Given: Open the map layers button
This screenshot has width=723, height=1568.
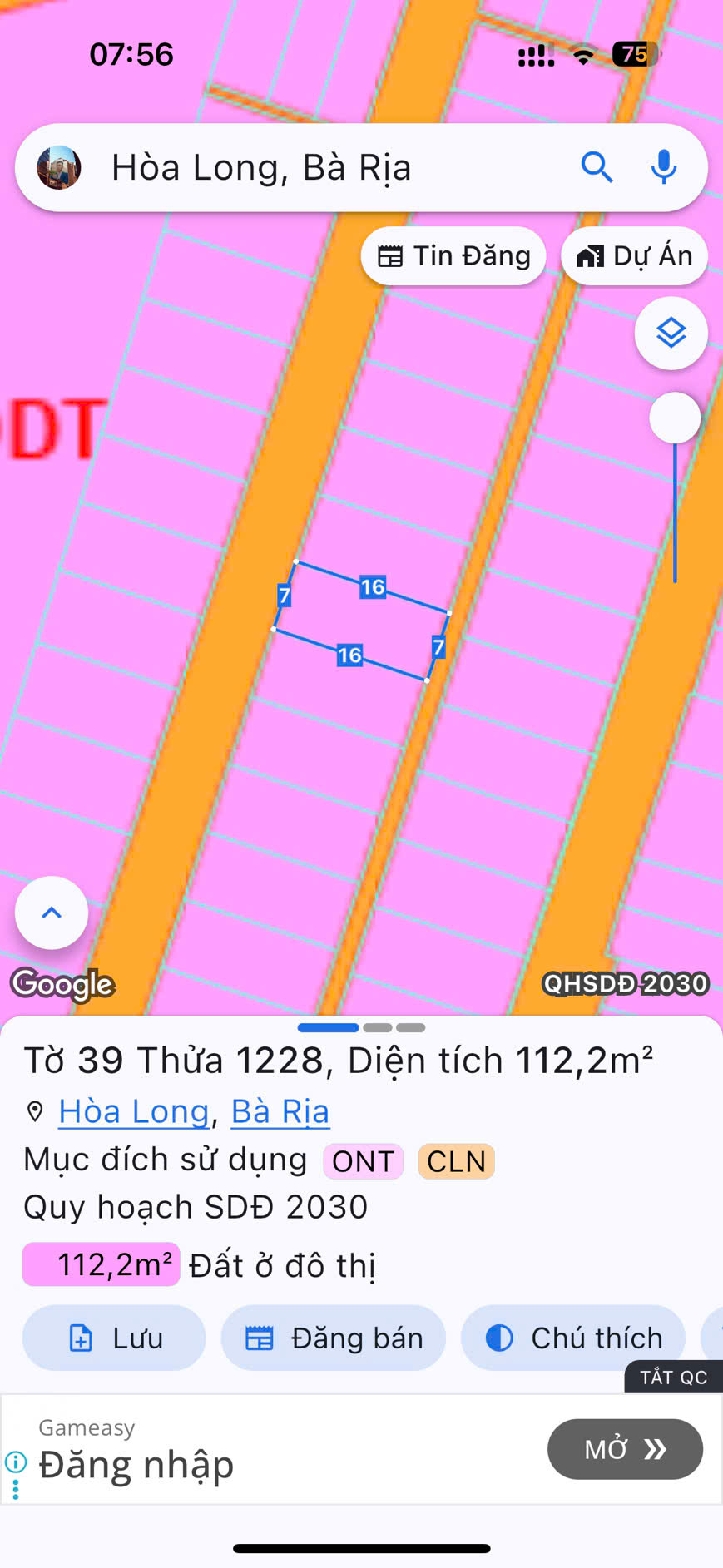Looking at the screenshot, I should (671, 334).
